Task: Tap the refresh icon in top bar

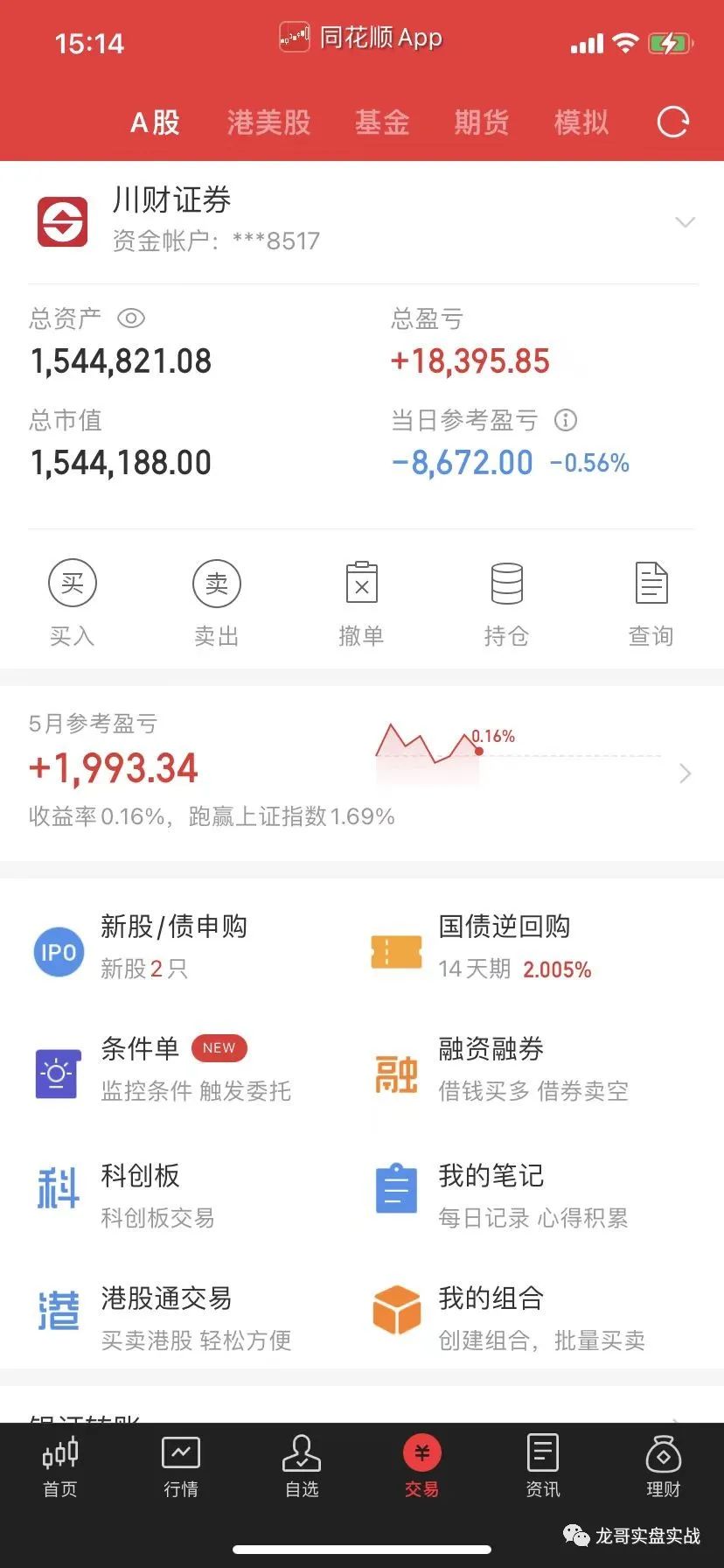Action: tap(672, 122)
